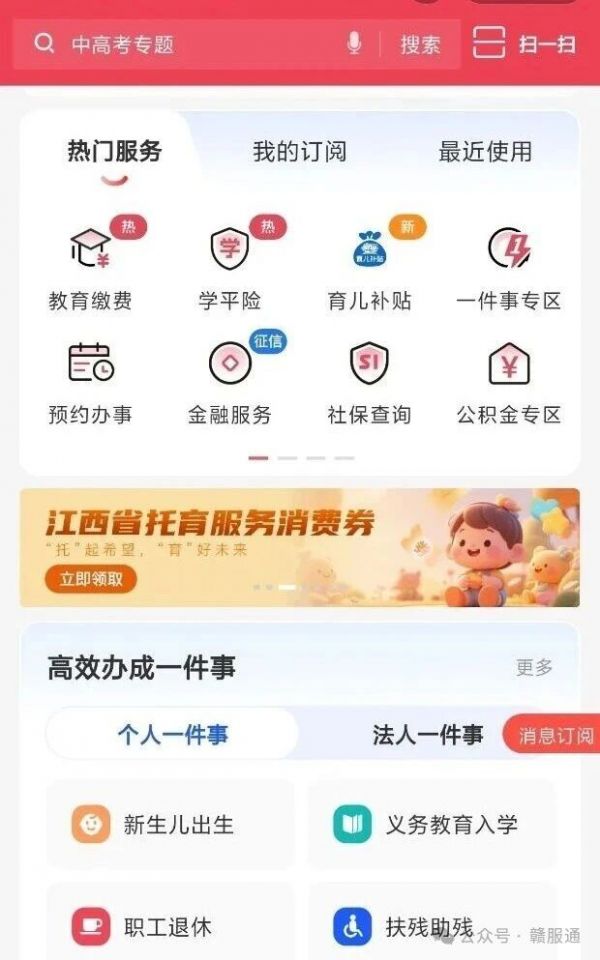Open the 学平险 service
Viewport: 600px width, 960px height.
(x=230, y=265)
